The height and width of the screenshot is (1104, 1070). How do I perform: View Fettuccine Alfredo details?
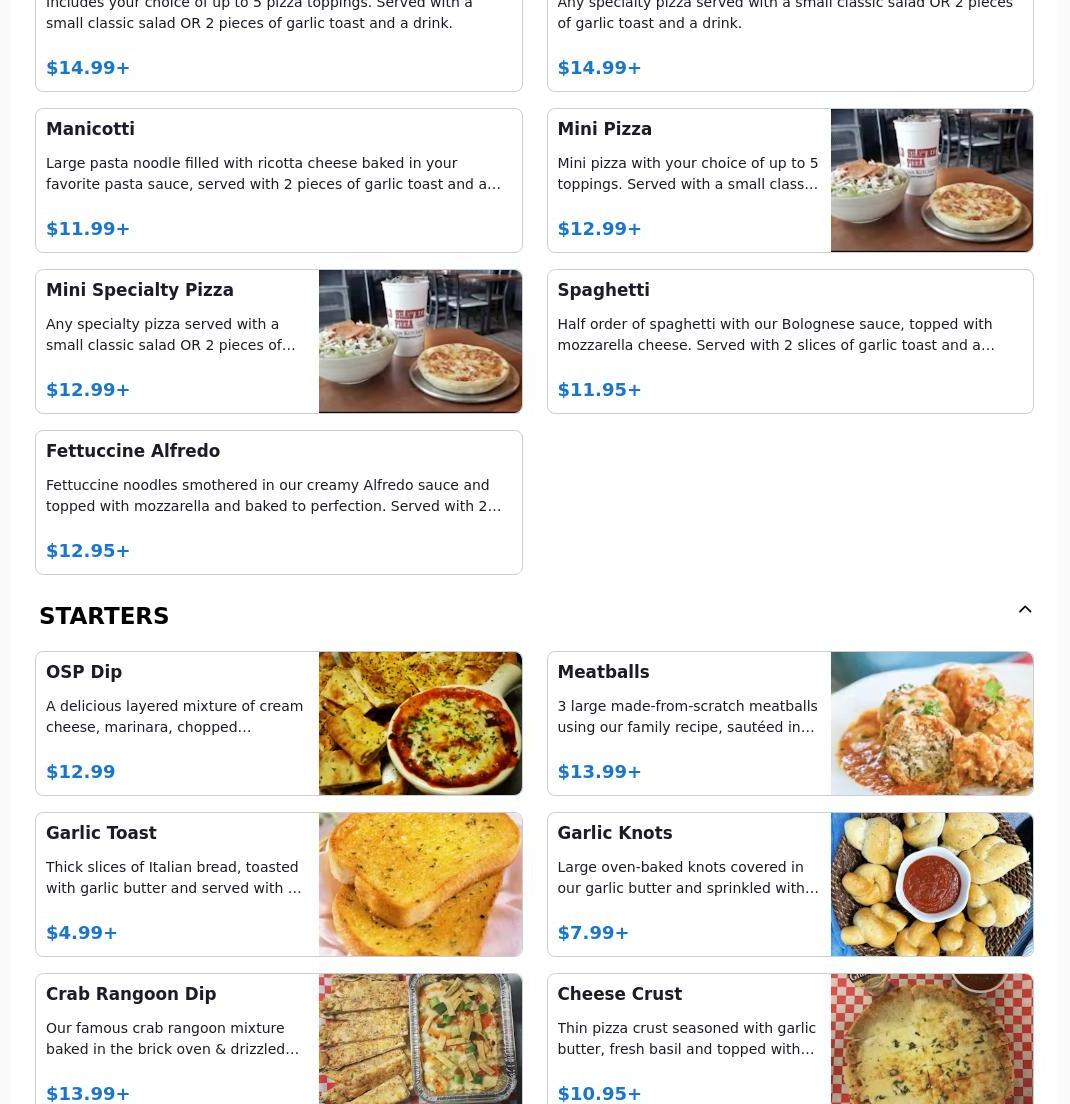point(278,502)
